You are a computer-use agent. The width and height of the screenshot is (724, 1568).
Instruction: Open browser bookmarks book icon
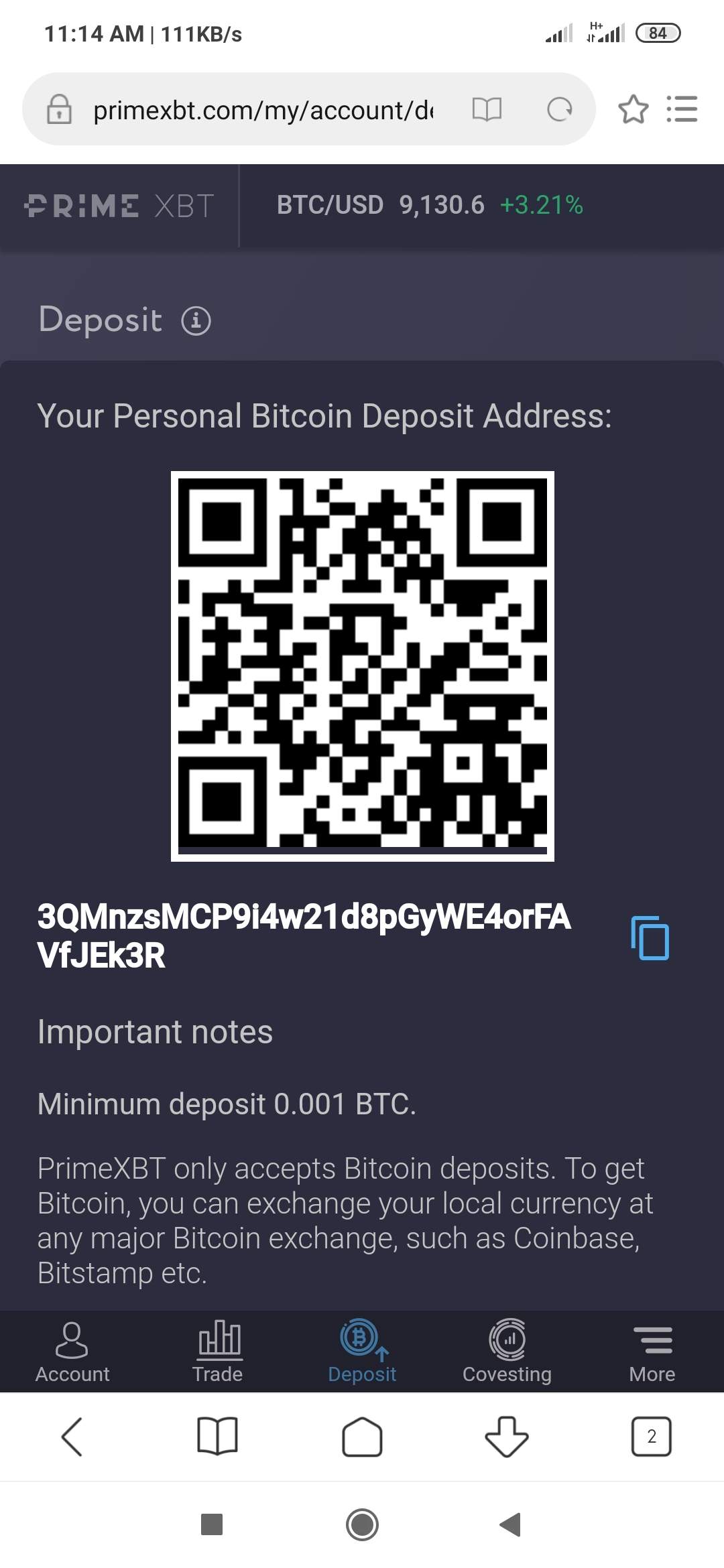point(217,1437)
